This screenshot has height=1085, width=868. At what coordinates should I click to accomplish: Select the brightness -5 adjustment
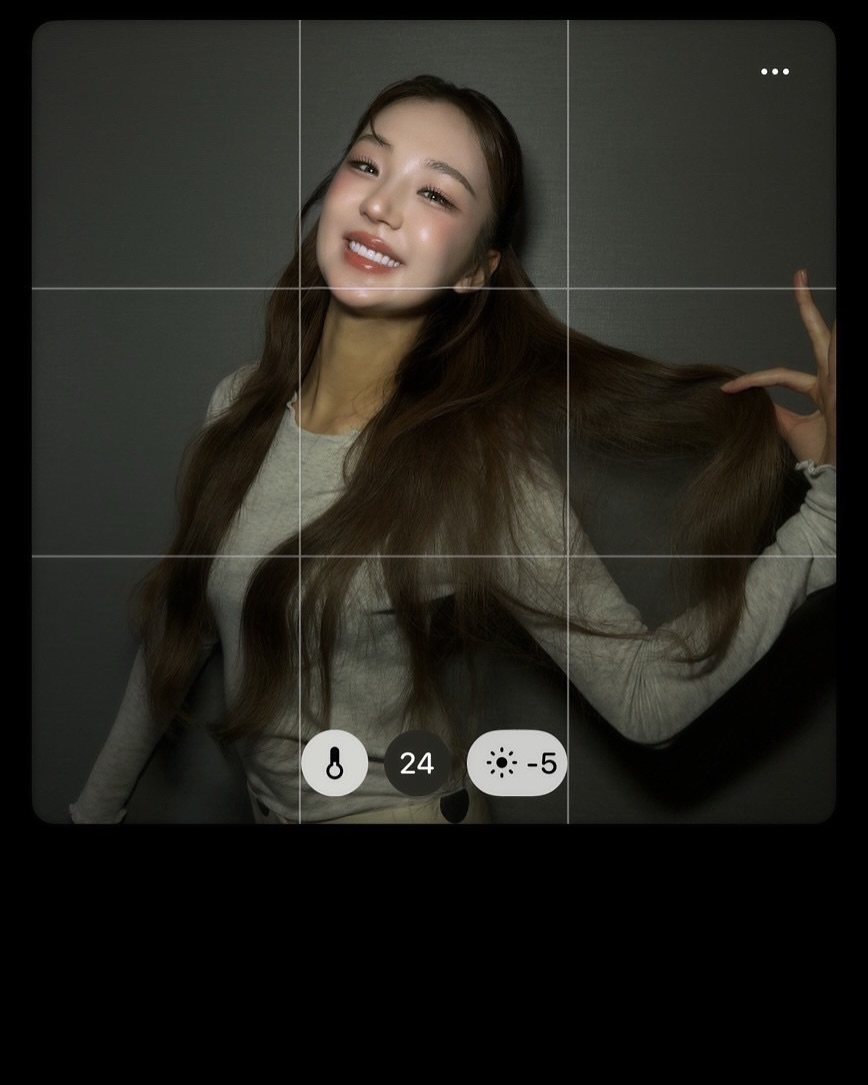pyautogui.click(x=517, y=764)
